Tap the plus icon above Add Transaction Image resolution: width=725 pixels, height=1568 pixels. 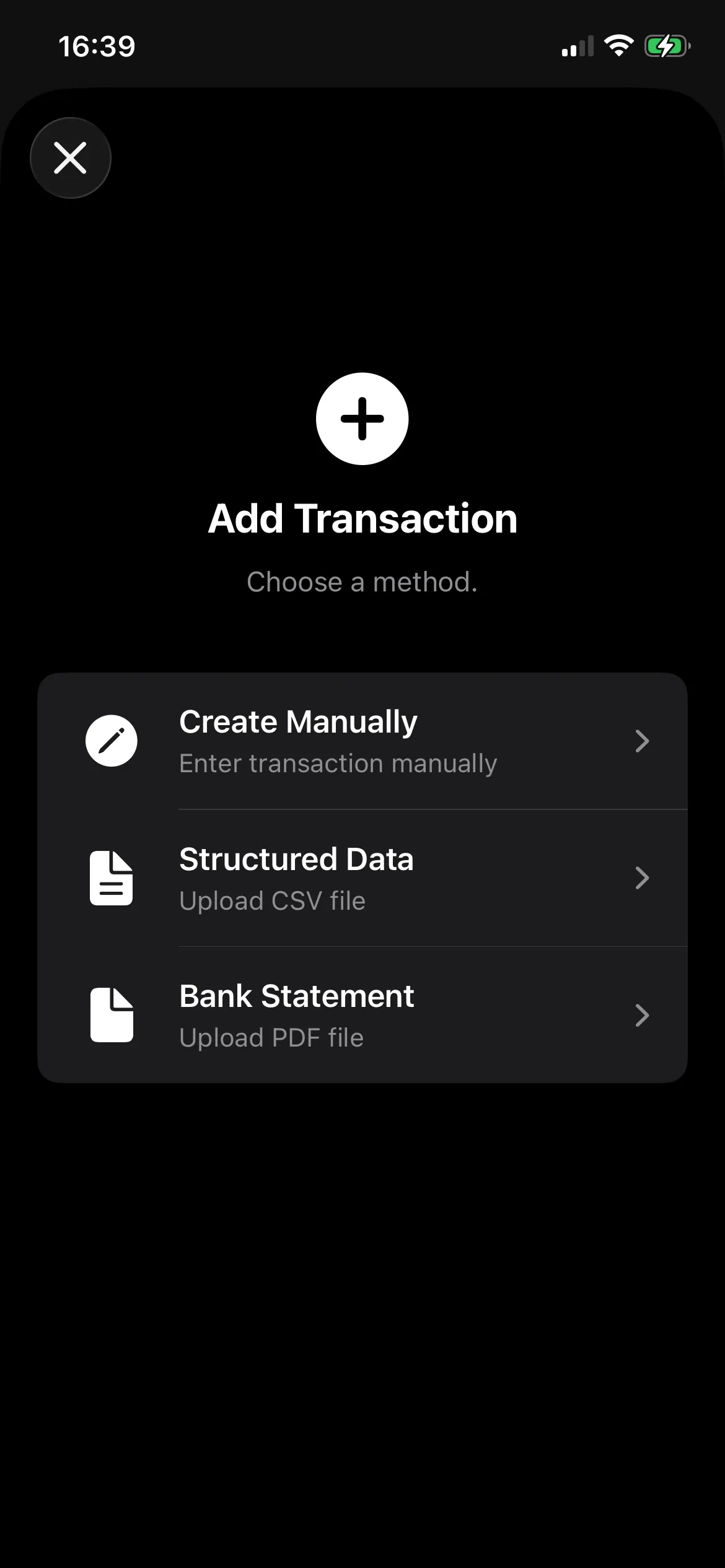362,418
